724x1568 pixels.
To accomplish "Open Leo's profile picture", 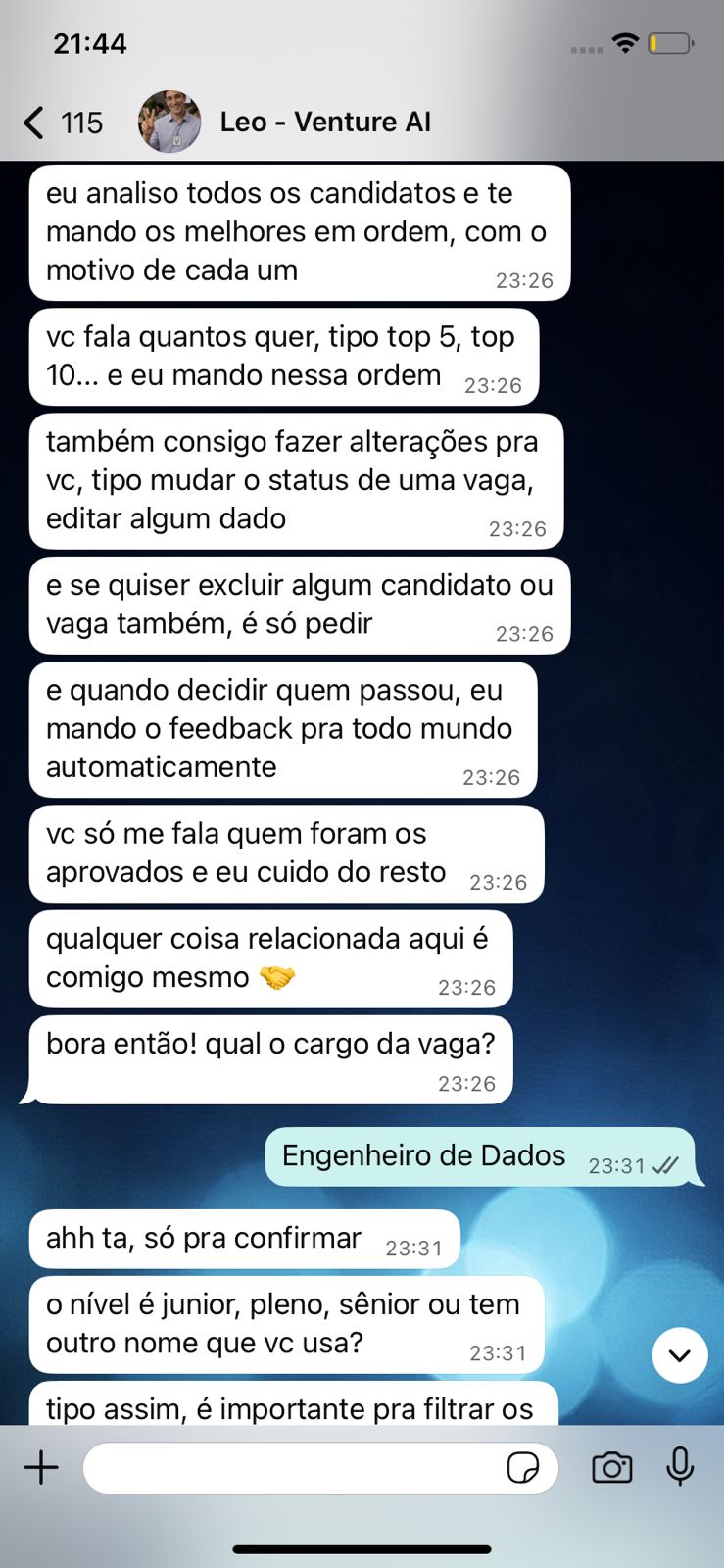I will [x=168, y=122].
